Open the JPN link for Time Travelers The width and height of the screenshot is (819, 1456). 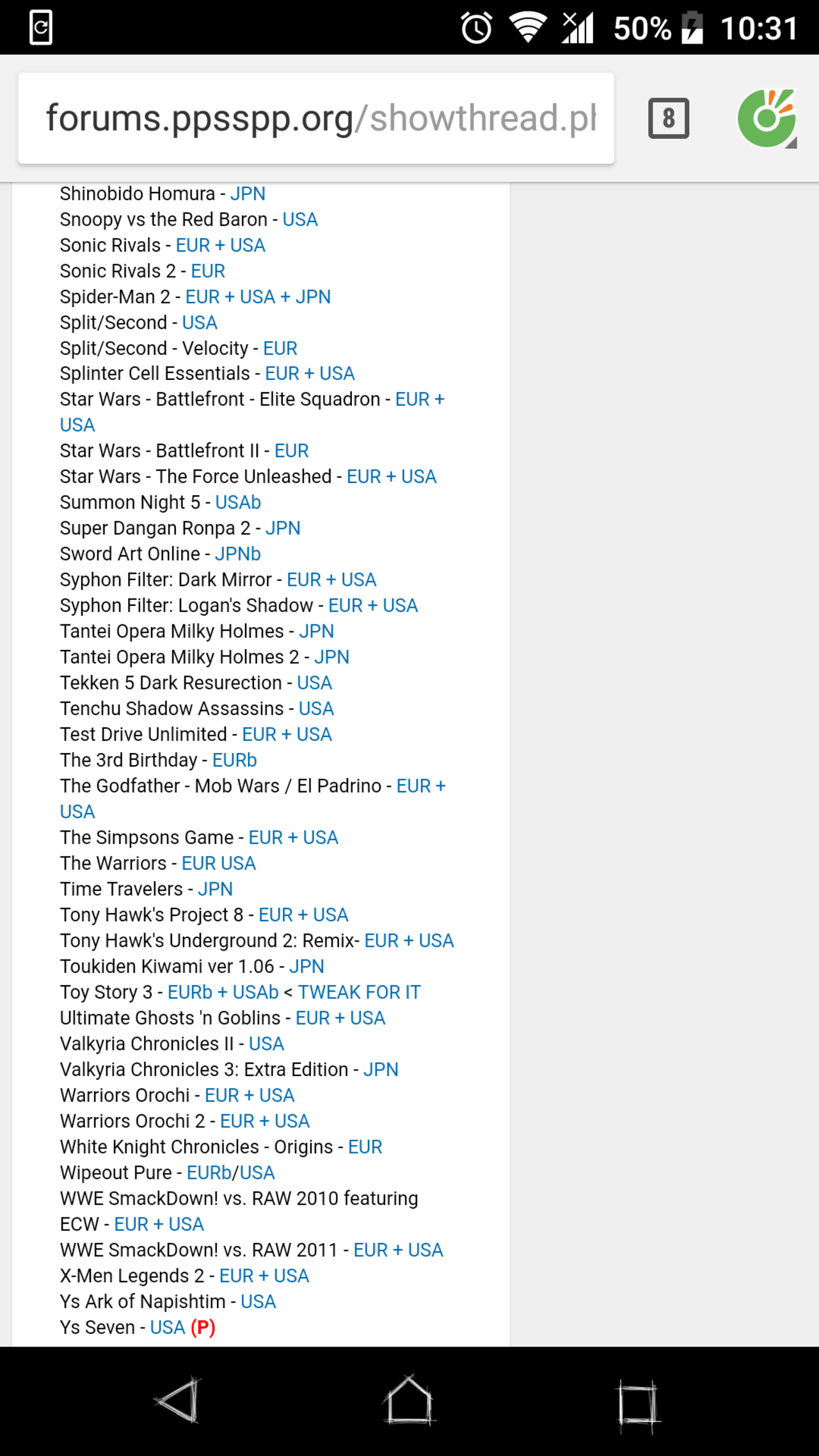[215, 889]
